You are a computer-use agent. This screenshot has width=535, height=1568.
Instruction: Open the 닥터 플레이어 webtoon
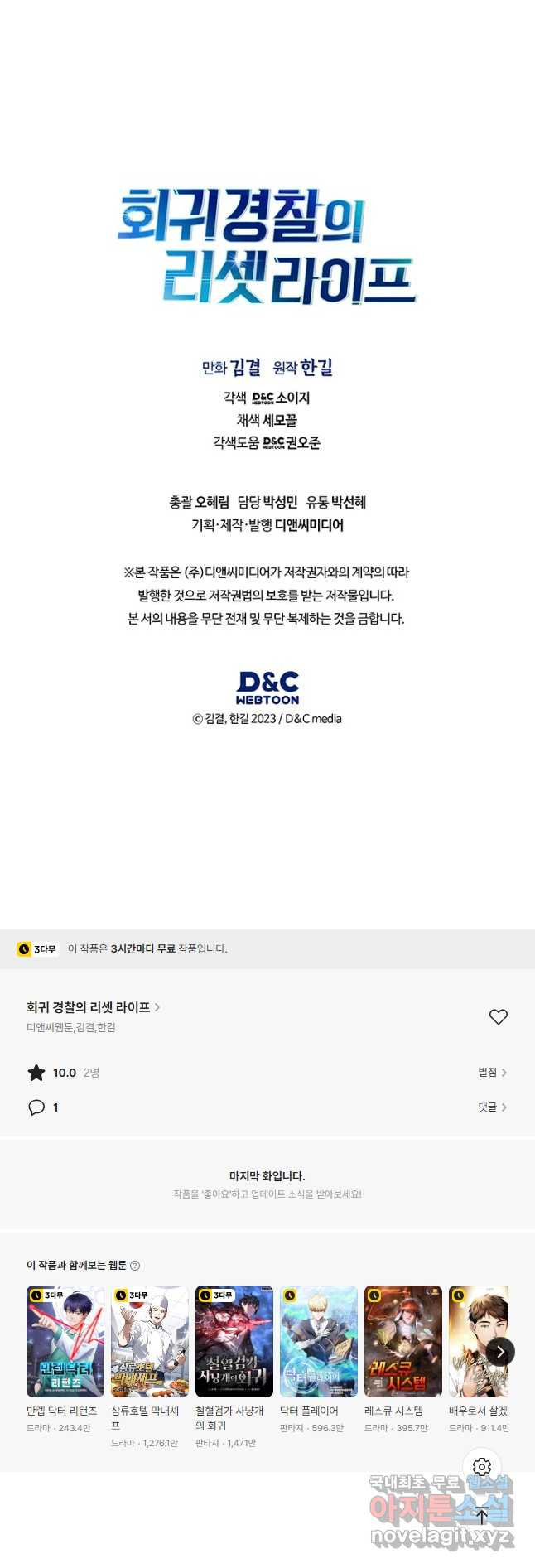pos(319,1341)
